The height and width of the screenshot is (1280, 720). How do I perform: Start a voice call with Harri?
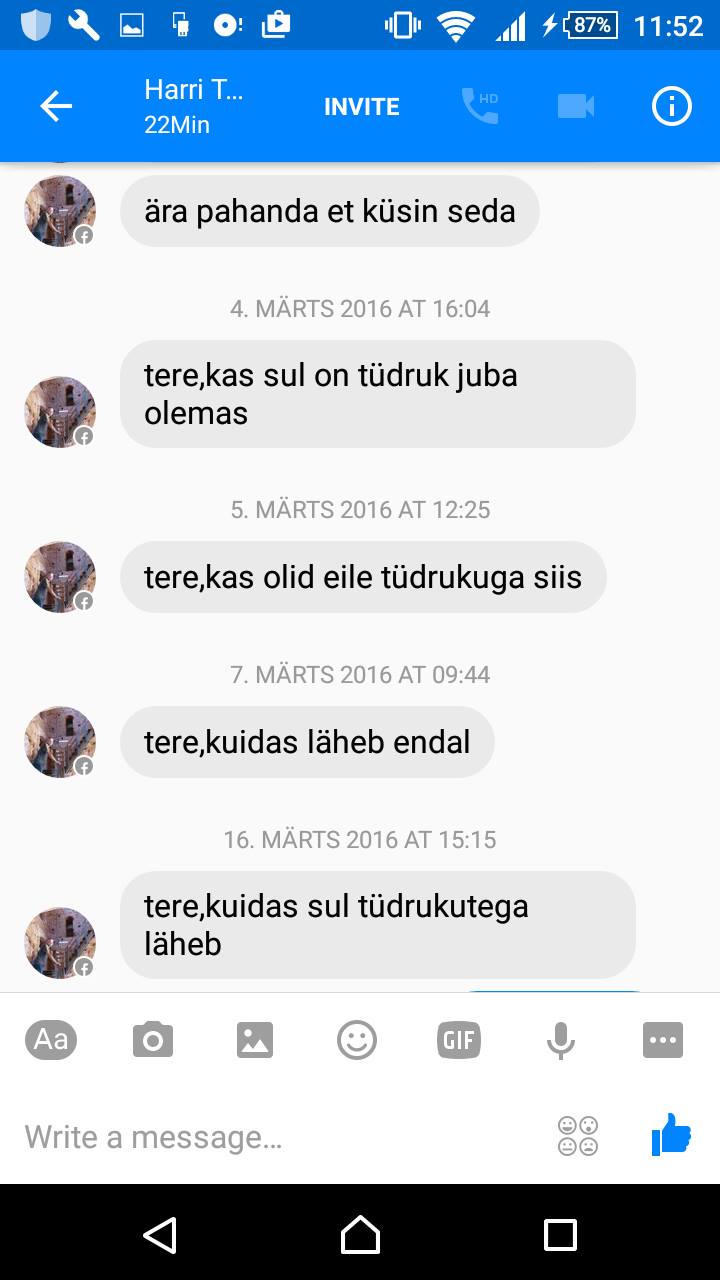480,106
